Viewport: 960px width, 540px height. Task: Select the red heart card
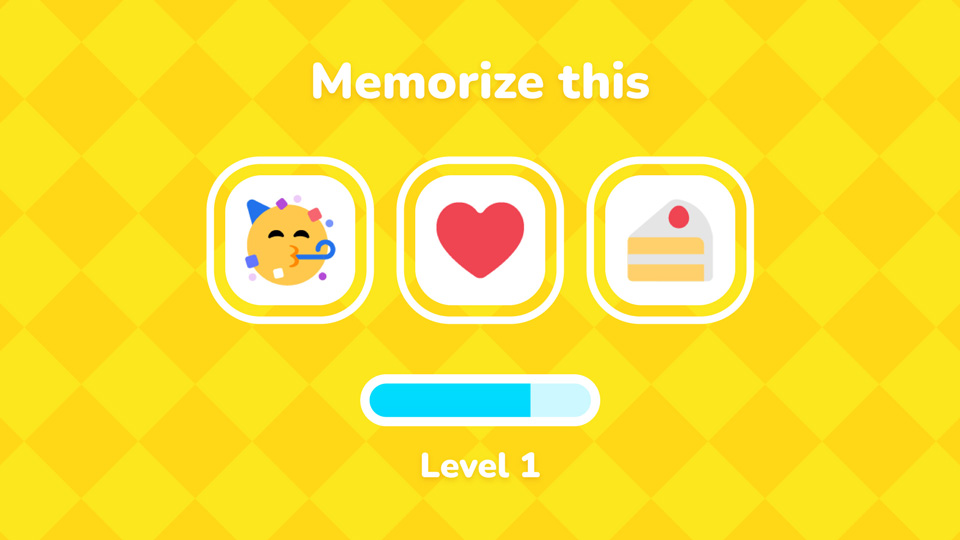[480, 240]
